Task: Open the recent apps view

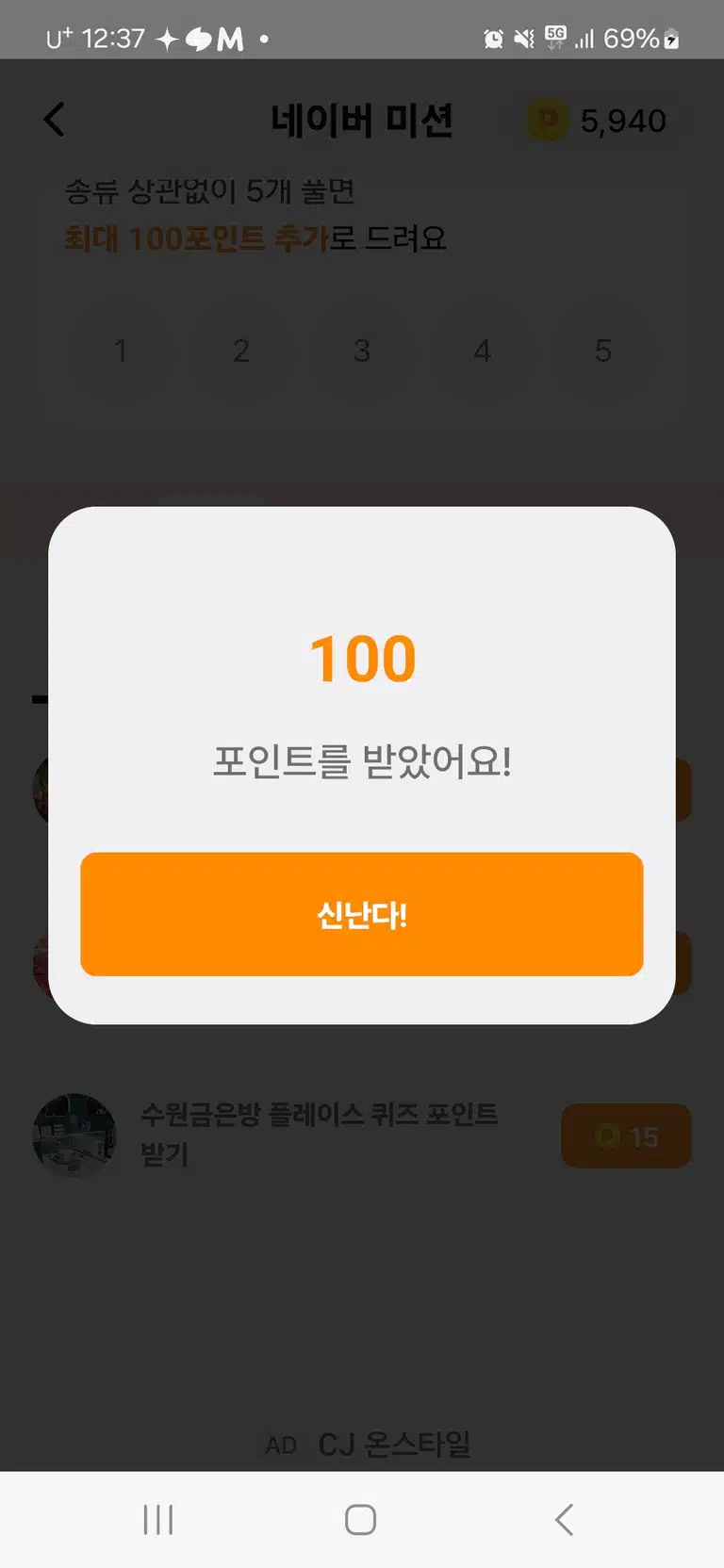Action: 158,1520
